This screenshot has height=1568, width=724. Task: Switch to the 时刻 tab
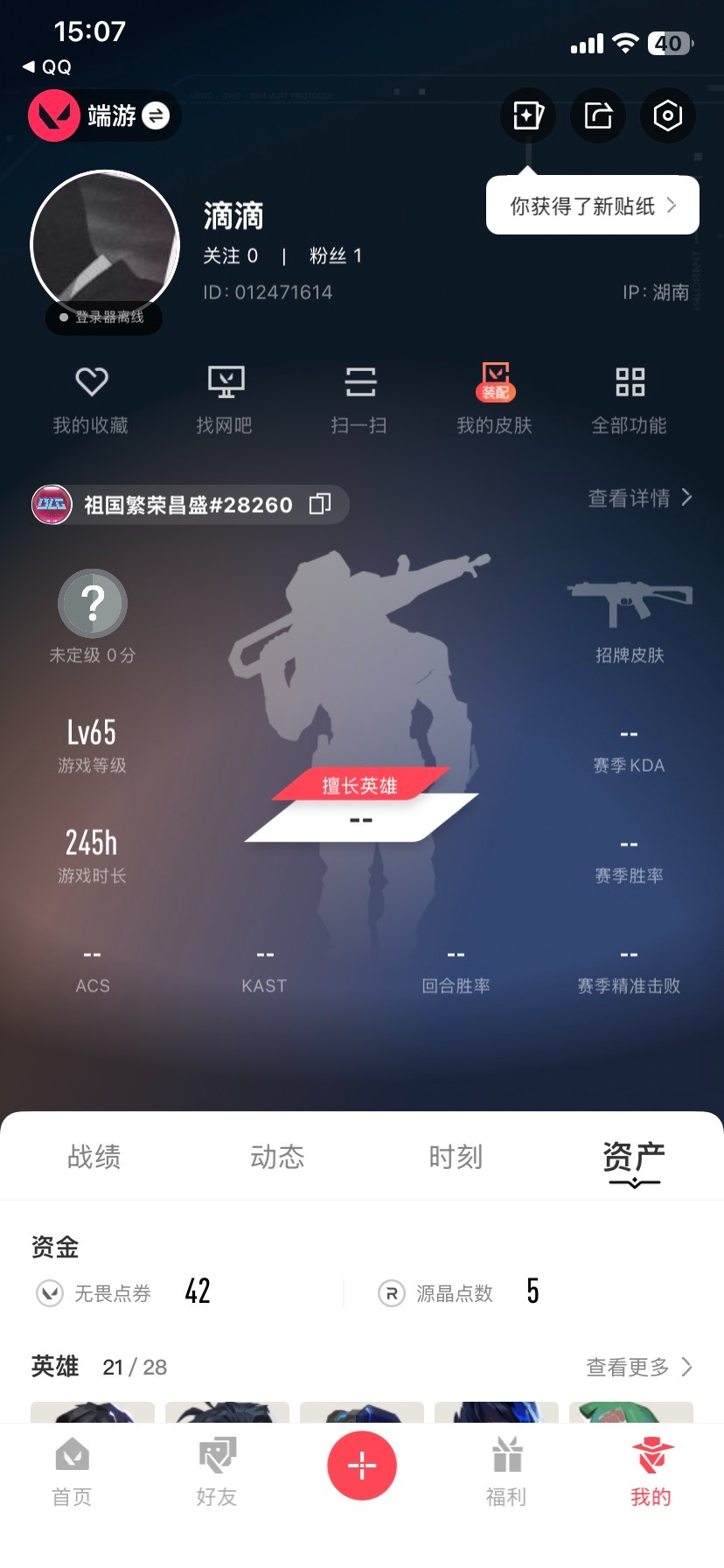(456, 1157)
